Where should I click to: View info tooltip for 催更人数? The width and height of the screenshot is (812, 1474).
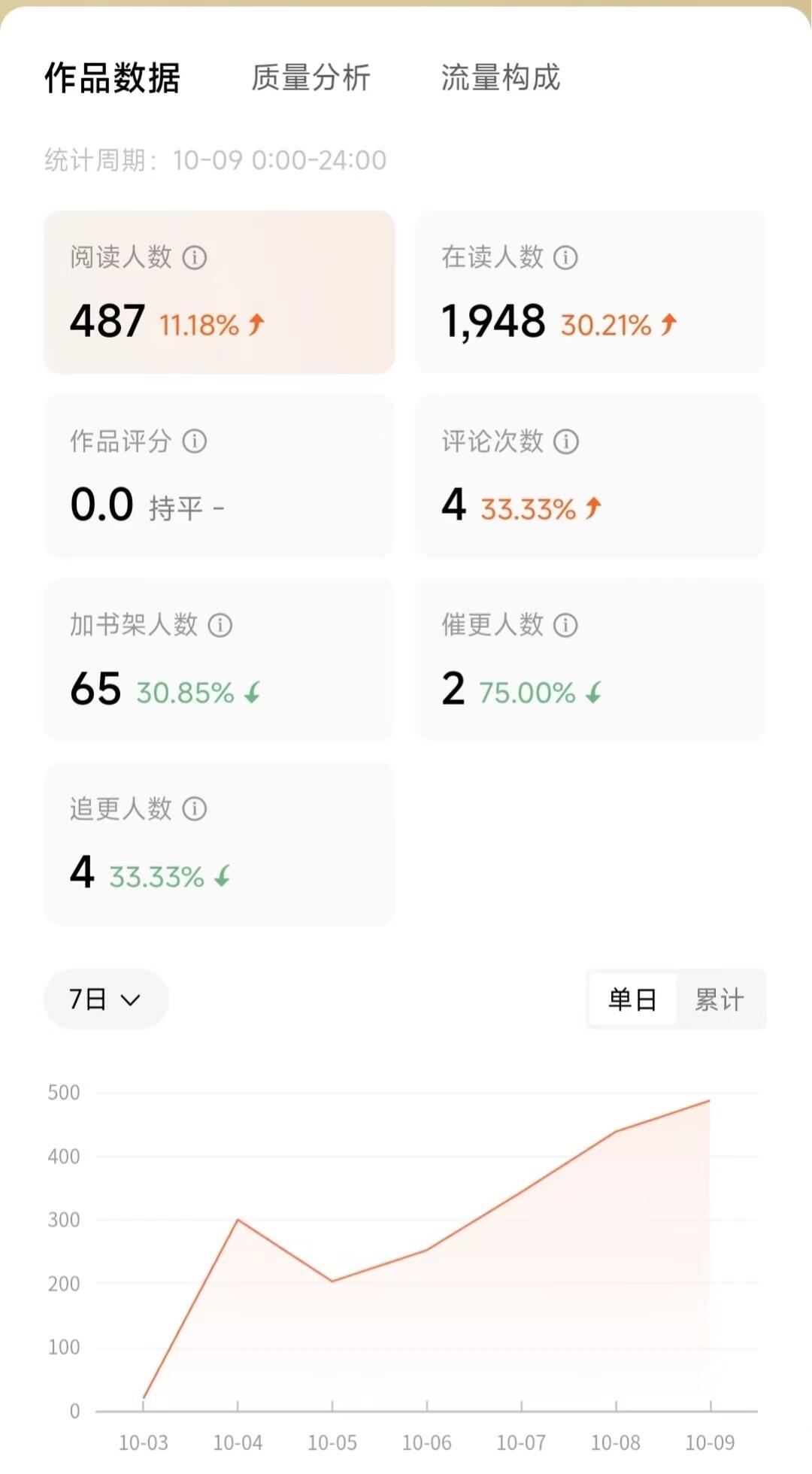pyautogui.click(x=565, y=625)
